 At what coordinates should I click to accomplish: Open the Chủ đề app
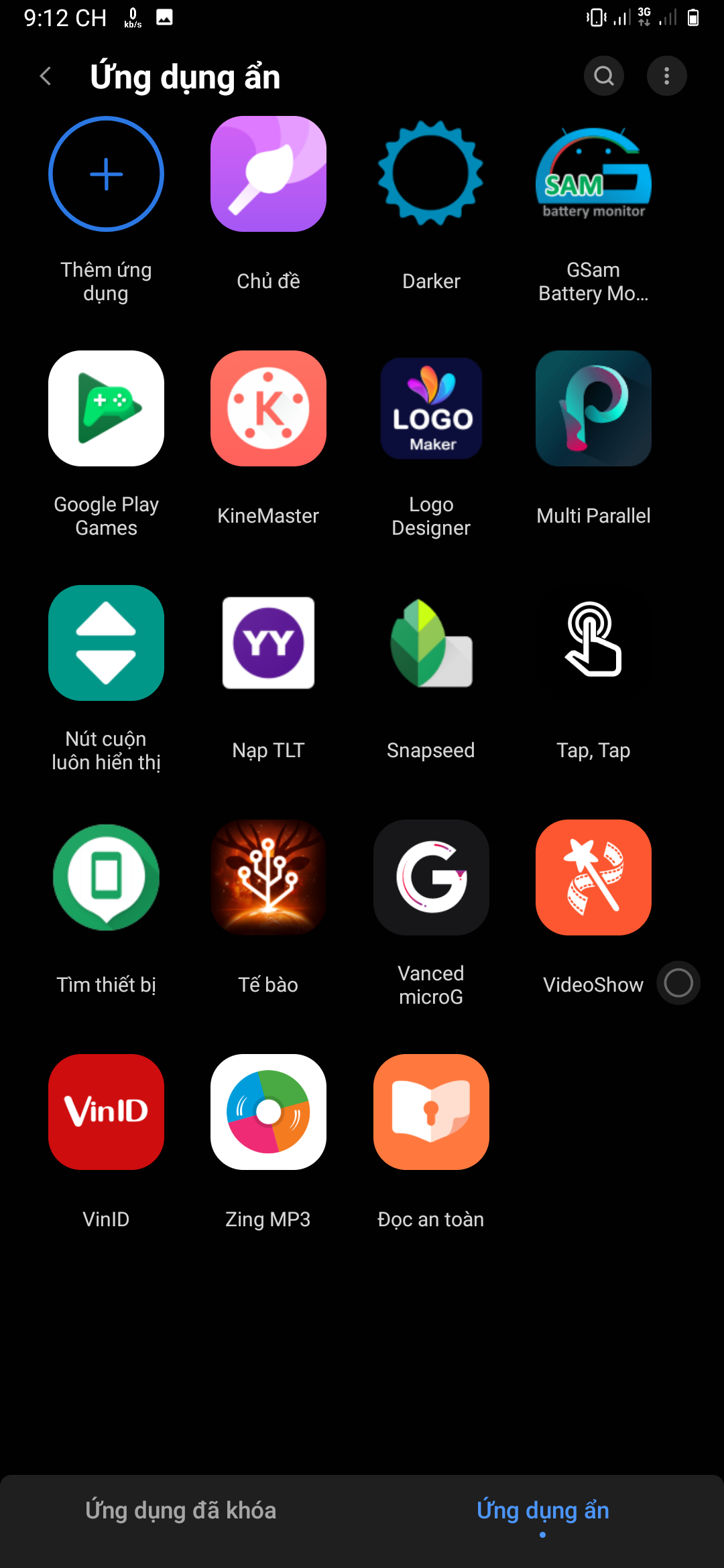point(268,174)
